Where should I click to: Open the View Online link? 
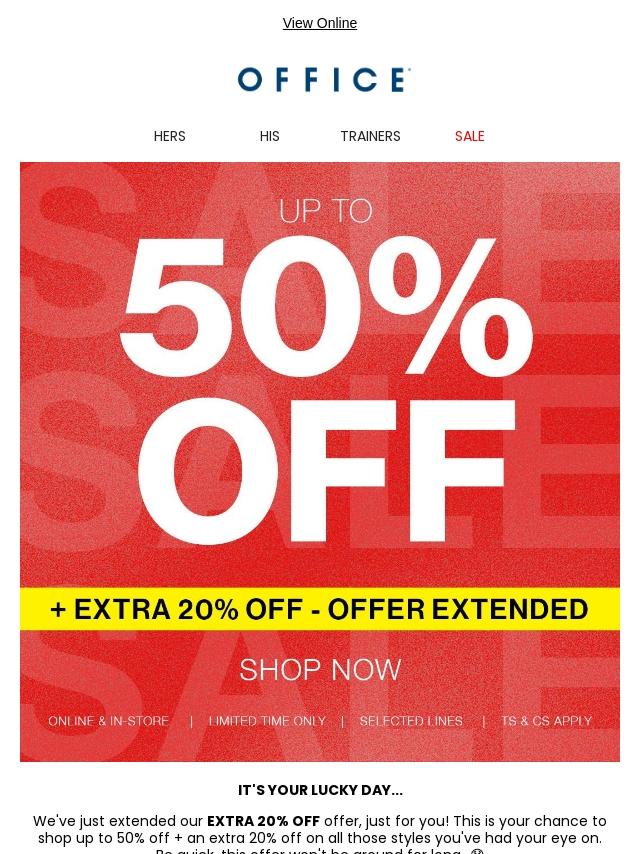(x=319, y=23)
